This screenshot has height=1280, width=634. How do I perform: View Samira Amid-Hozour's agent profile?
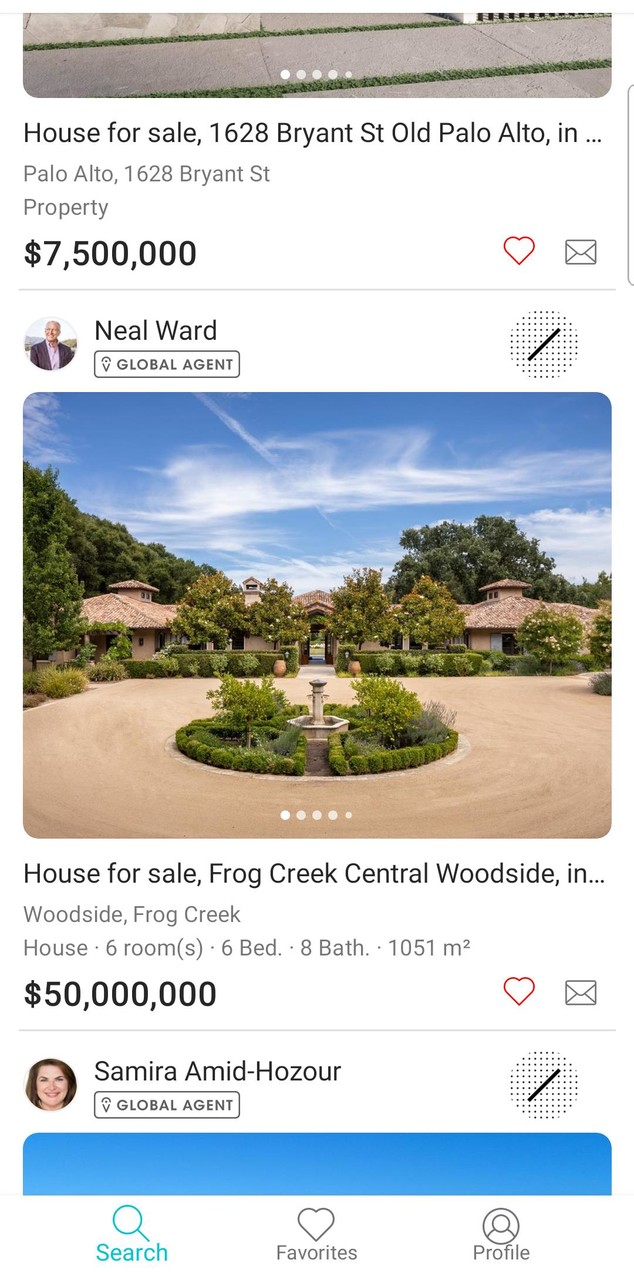click(217, 1072)
